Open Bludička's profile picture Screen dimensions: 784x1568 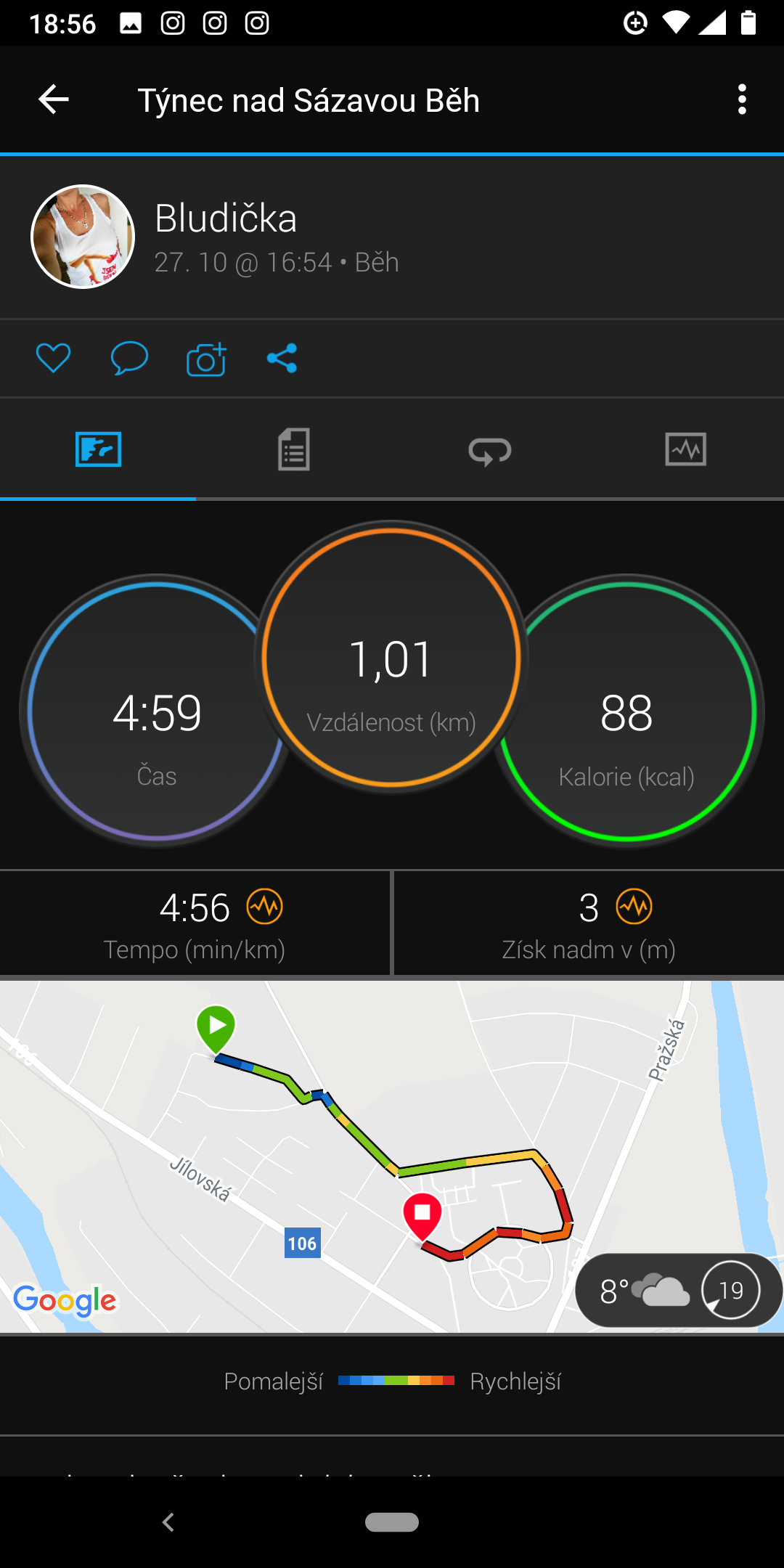[x=83, y=237]
